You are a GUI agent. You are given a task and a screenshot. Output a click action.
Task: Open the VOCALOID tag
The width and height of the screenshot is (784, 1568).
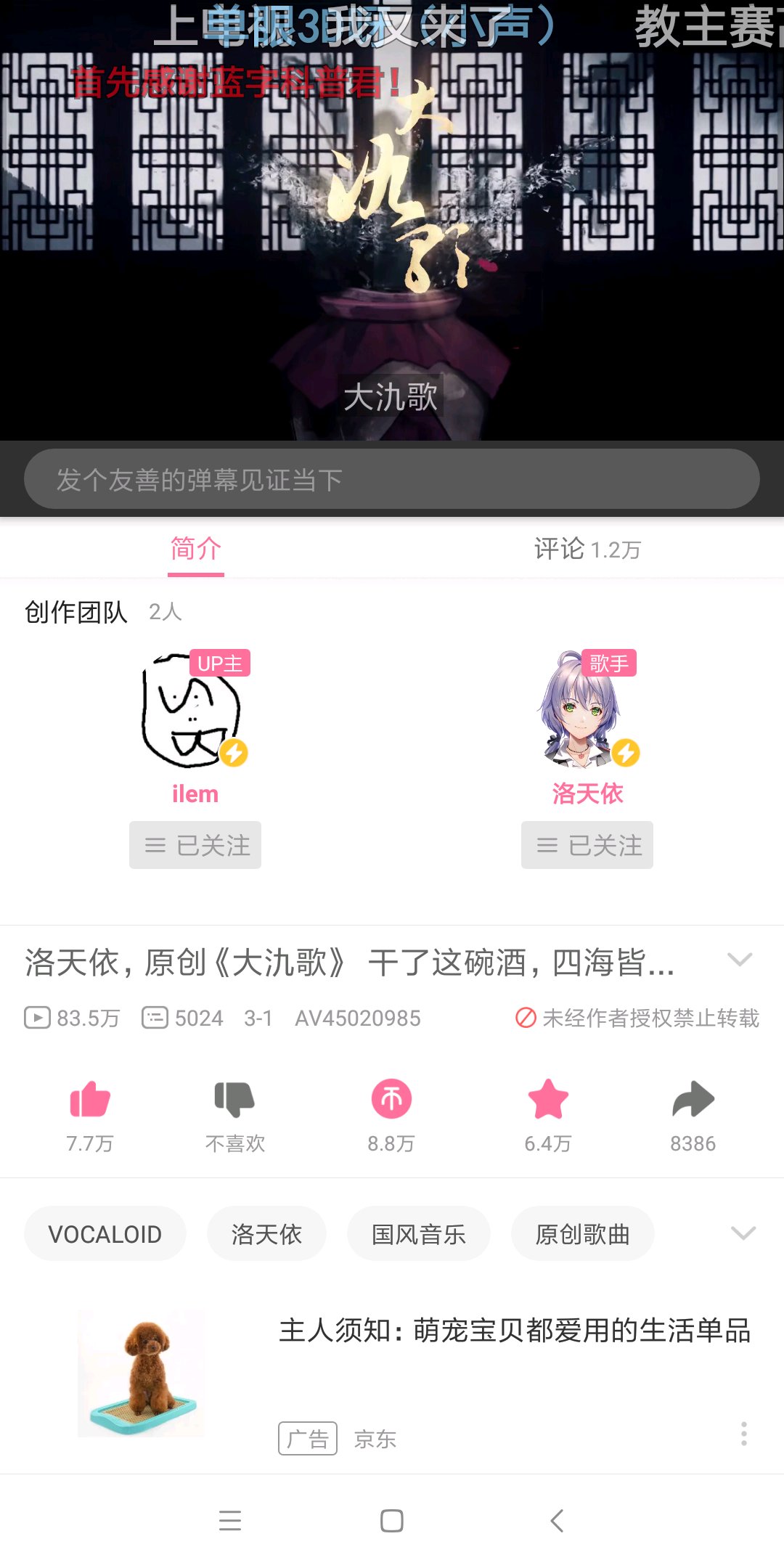[105, 1234]
